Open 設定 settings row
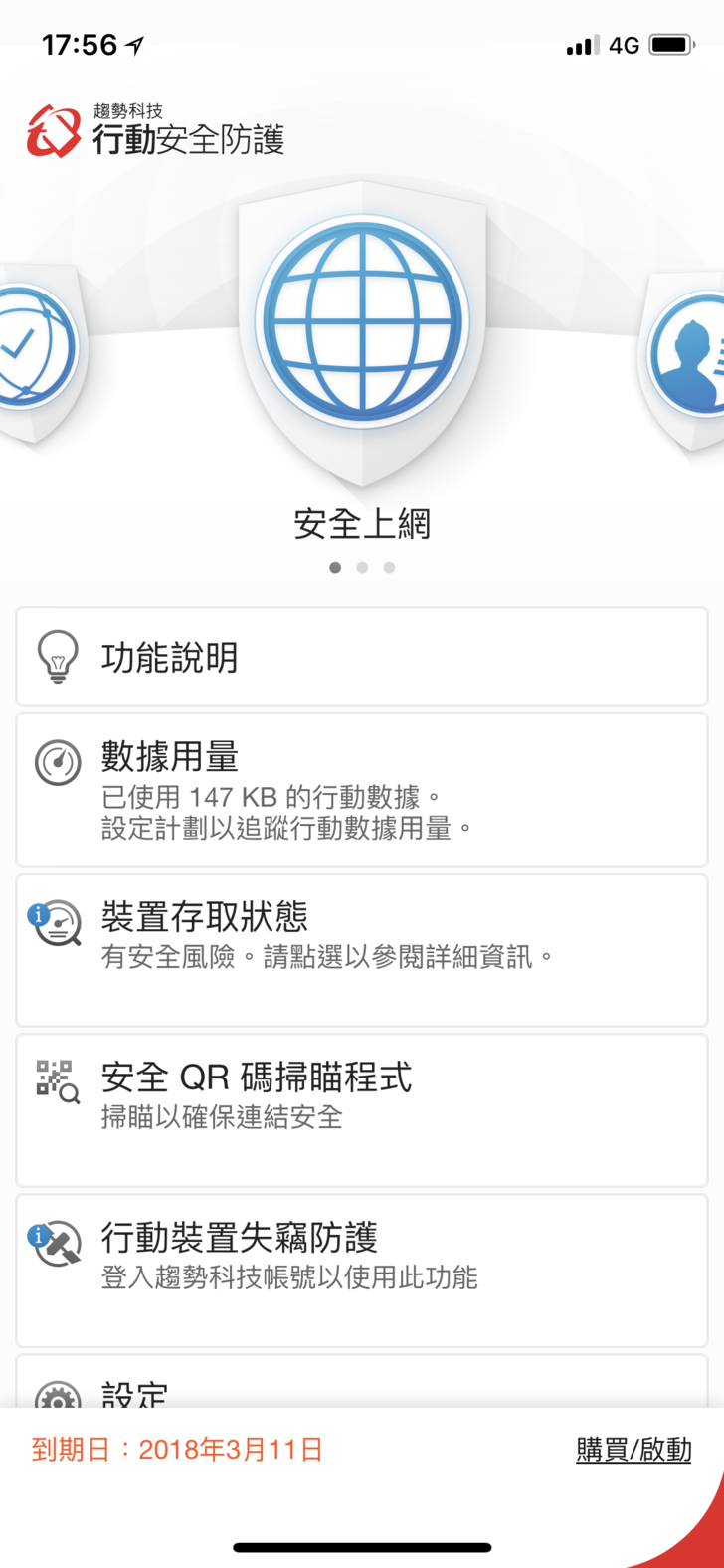724x1568 pixels. [362, 1388]
